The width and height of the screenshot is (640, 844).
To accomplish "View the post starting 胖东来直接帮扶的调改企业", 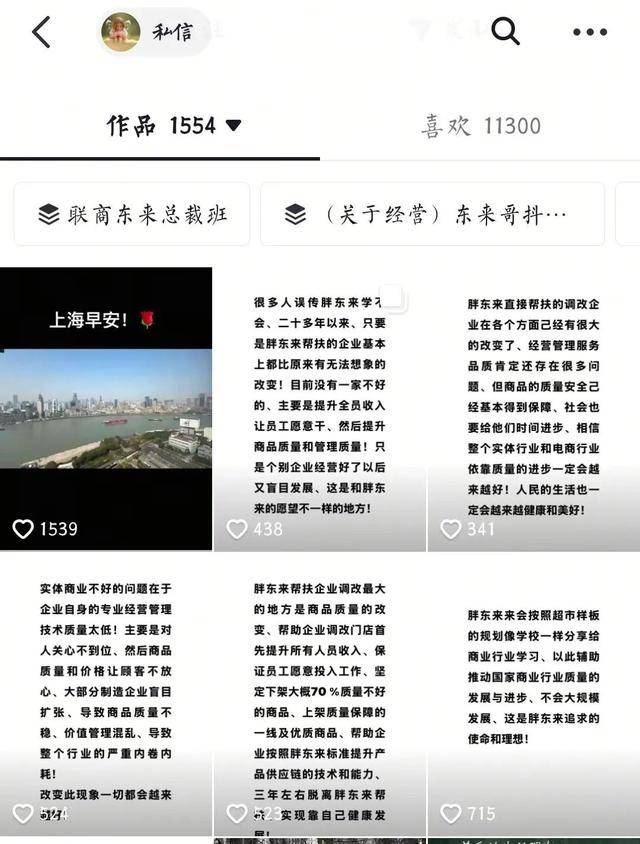I will click(x=532, y=410).
